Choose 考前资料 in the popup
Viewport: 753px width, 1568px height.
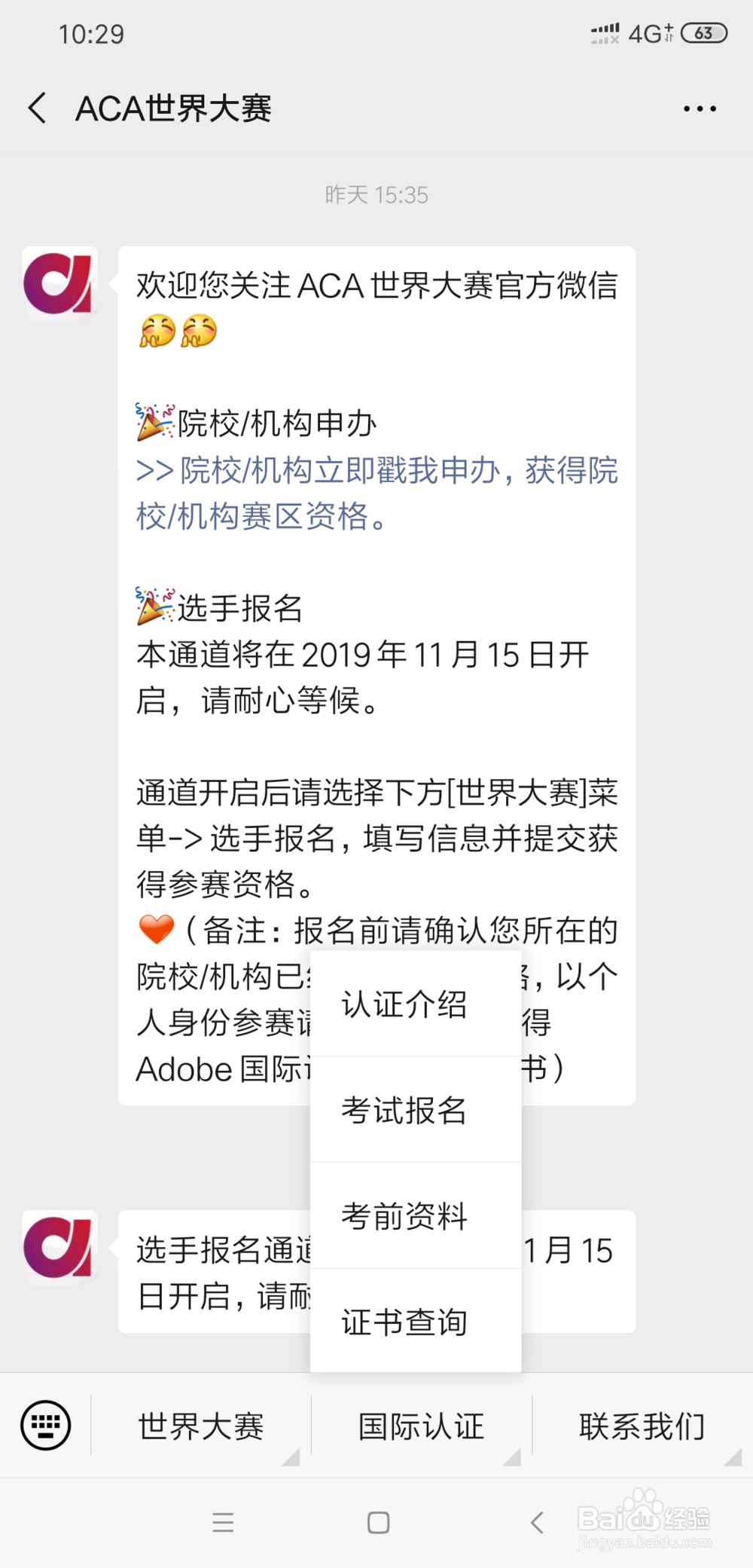404,1215
